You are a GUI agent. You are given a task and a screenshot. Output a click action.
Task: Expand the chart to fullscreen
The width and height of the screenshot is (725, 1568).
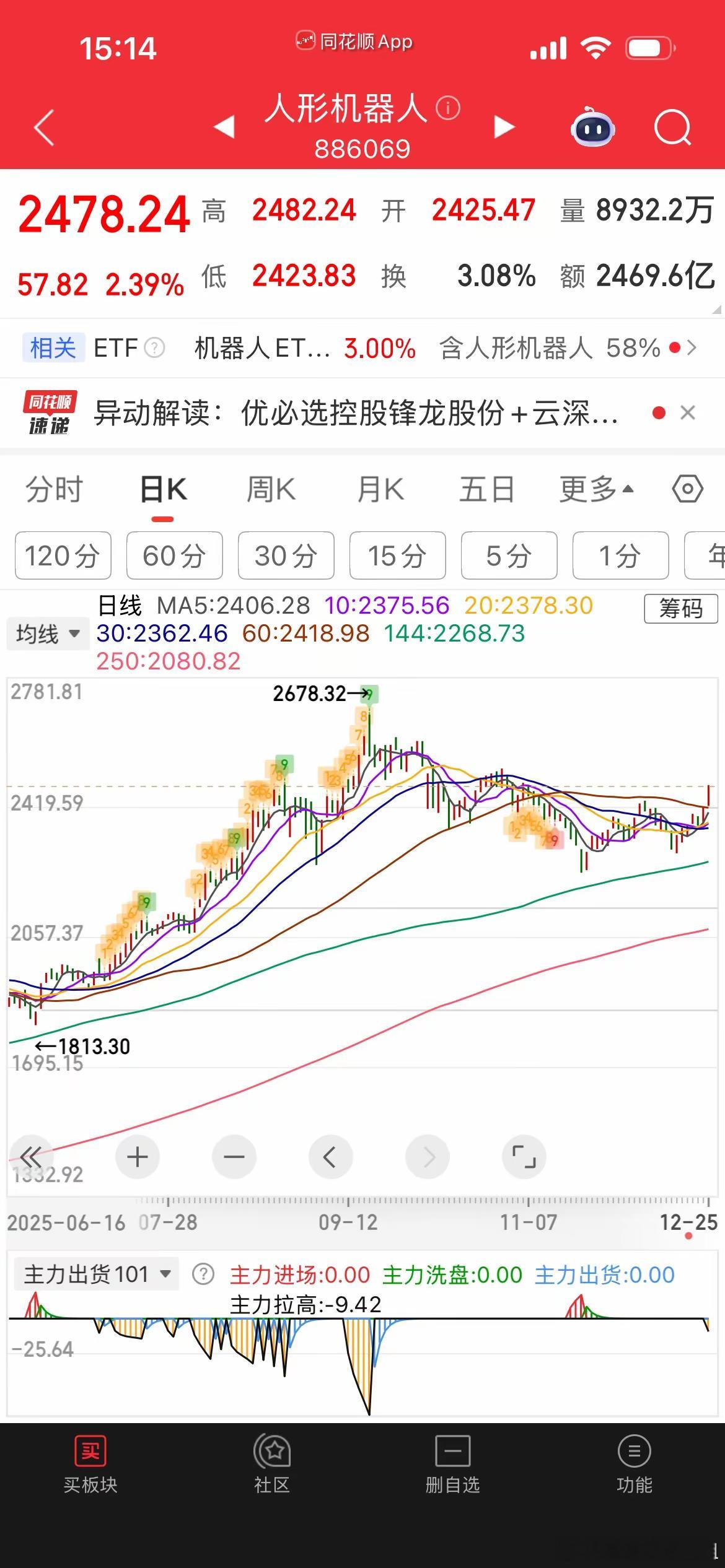(524, 1156)
